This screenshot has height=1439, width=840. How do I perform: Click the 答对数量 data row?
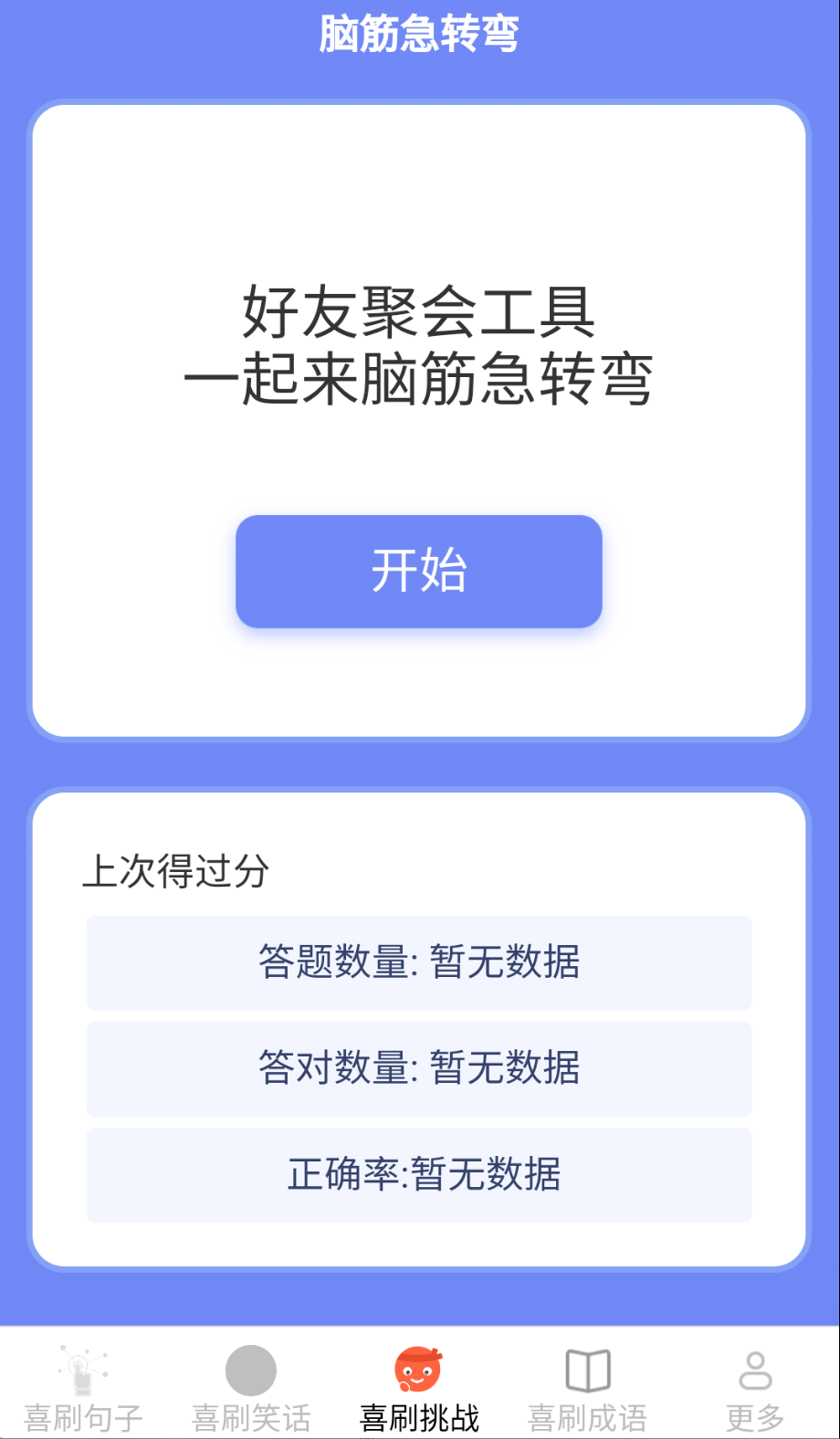[417, 1068]
